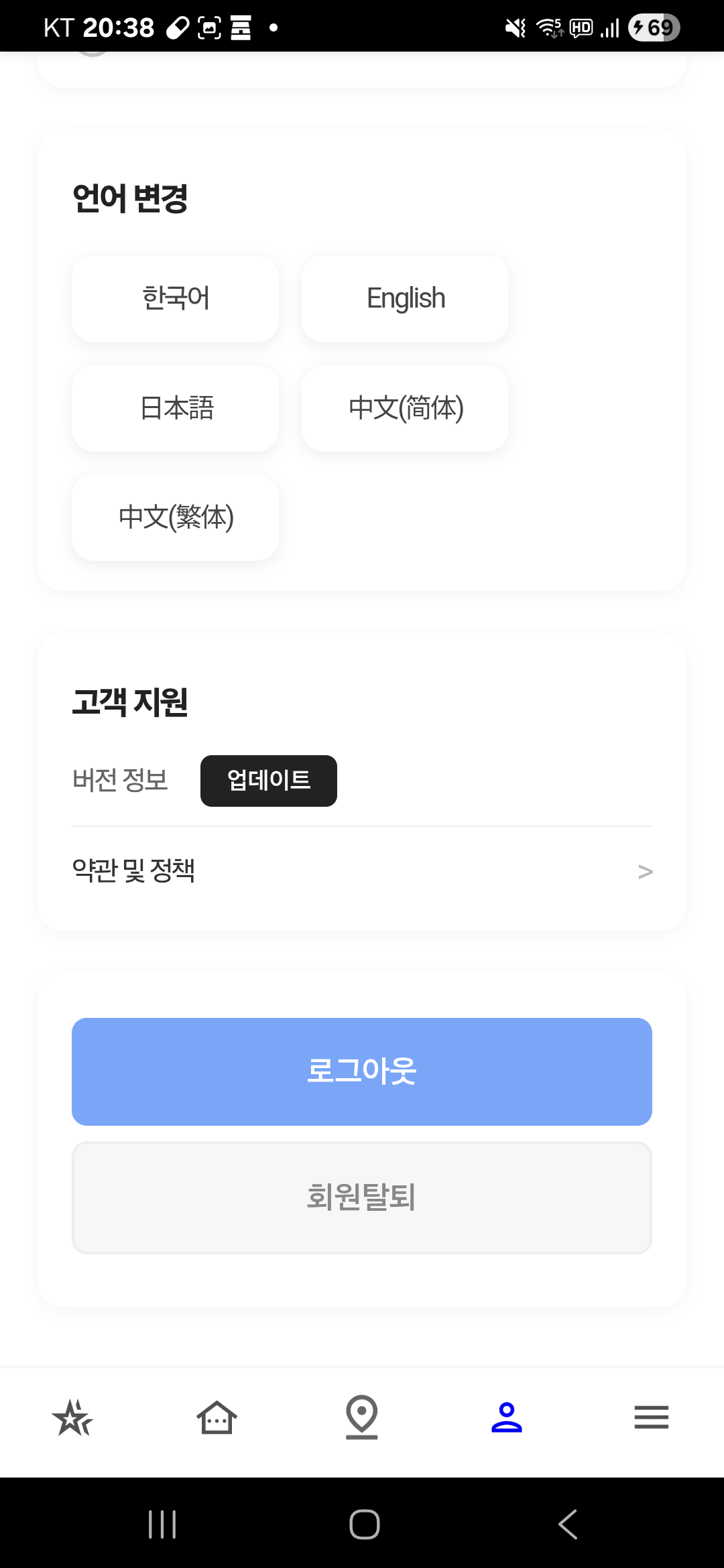
Task: Tap the 업데이트 button
Action: pyautogui.click(x=269, y=781)
